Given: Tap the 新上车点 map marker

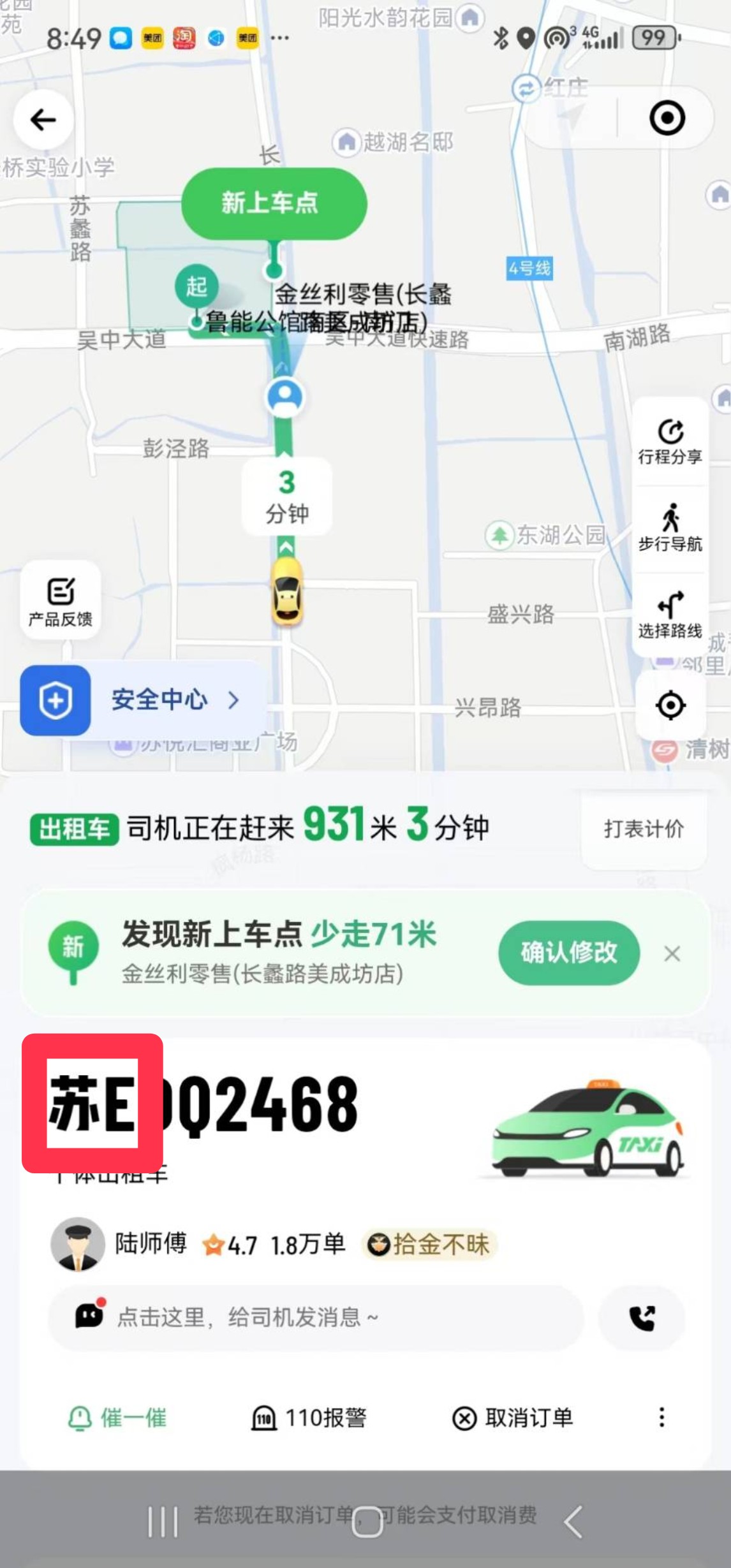Looking at the screenshot, I should tap(274, 203).
